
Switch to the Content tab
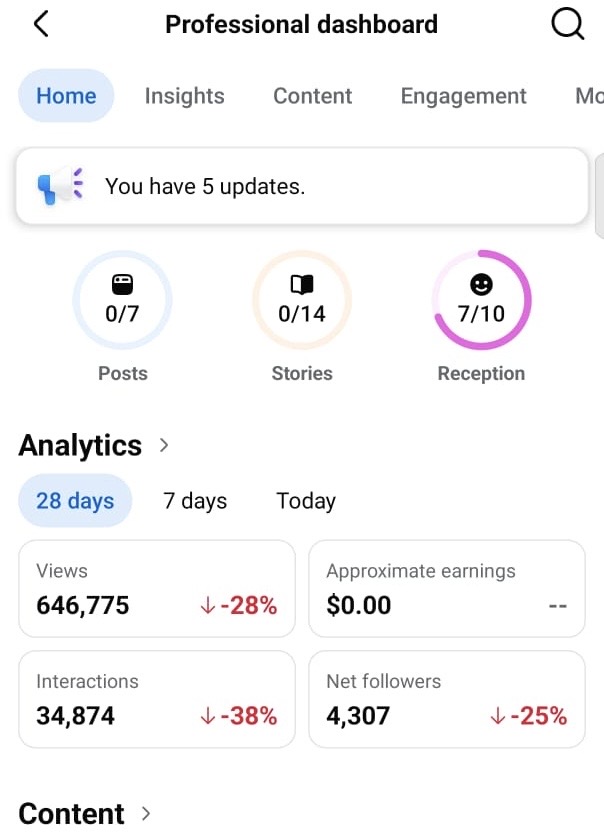312,96
